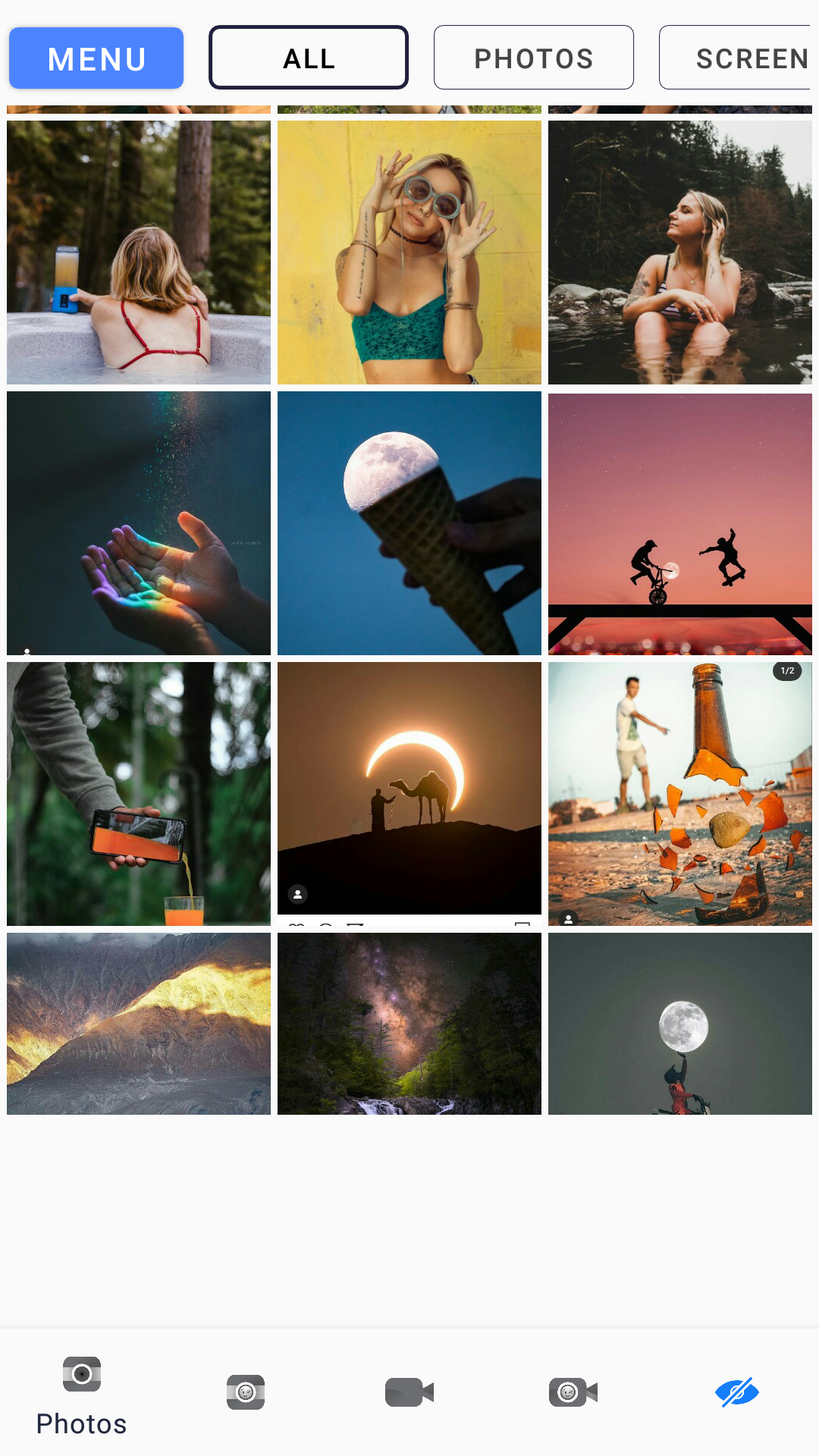Open the person holding moon photo

click(x=680, y=1024)
